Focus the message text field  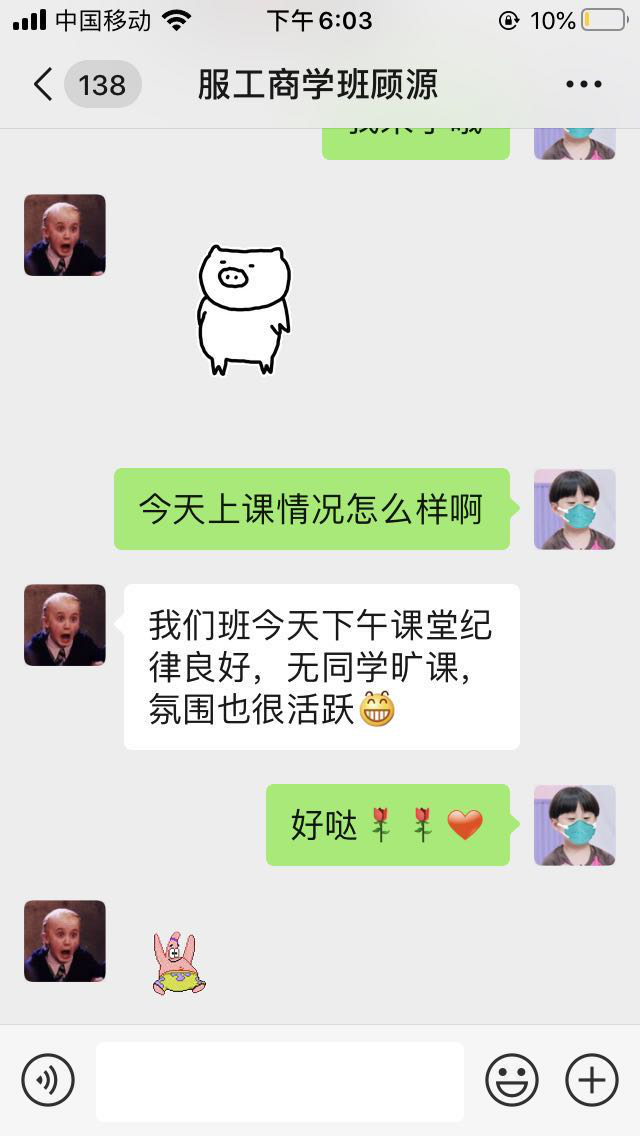(280, 1081)
